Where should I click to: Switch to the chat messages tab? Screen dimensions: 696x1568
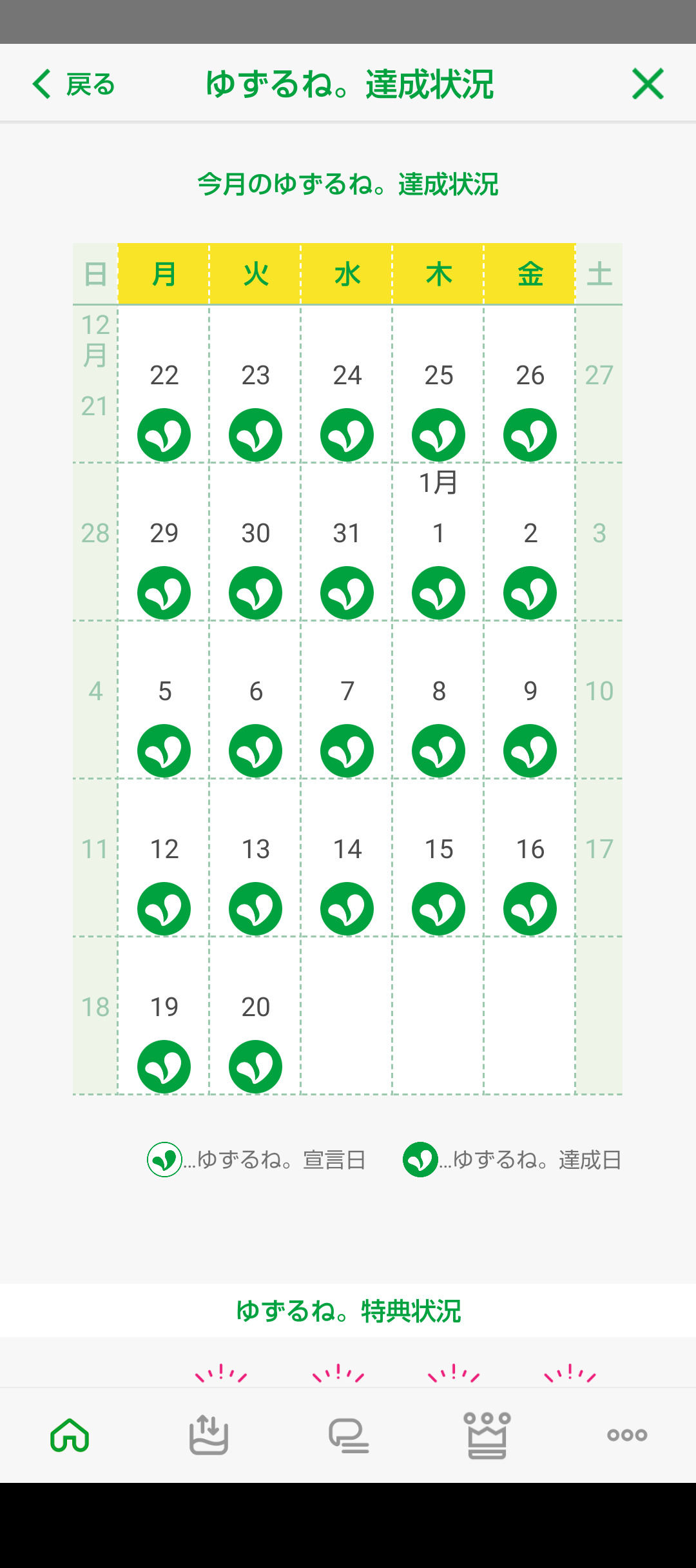pos(348,1435)
